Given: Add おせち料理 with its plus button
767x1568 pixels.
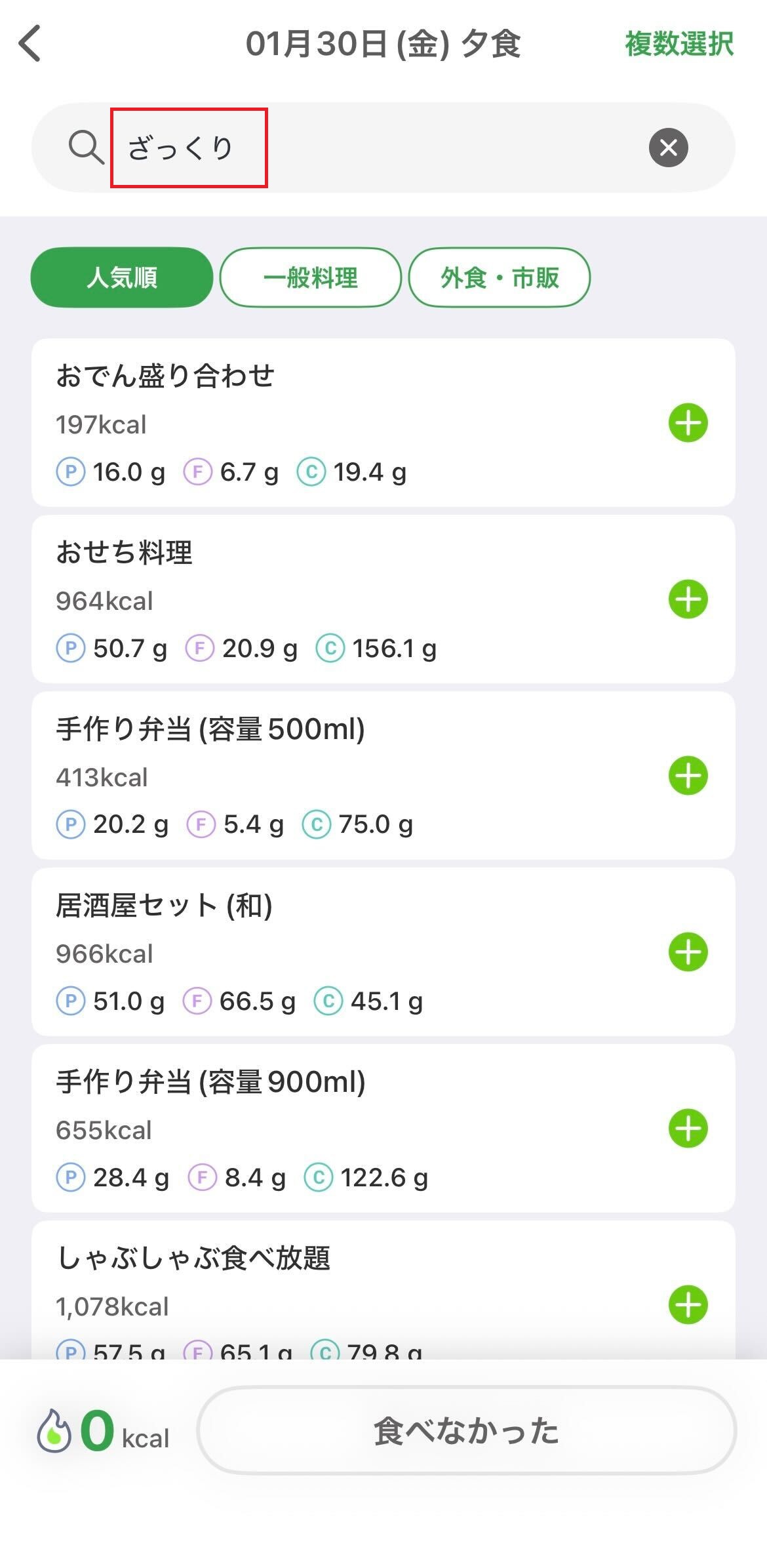Looking at the screenshot, I should (688, 599).
